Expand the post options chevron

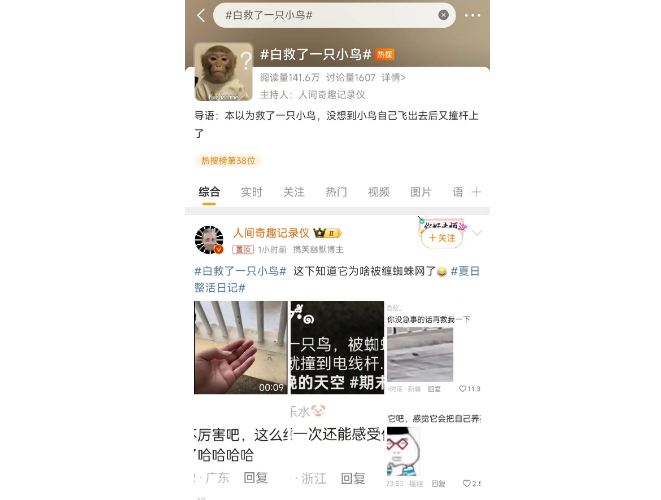pyautogui.click(x=477, y=233)
